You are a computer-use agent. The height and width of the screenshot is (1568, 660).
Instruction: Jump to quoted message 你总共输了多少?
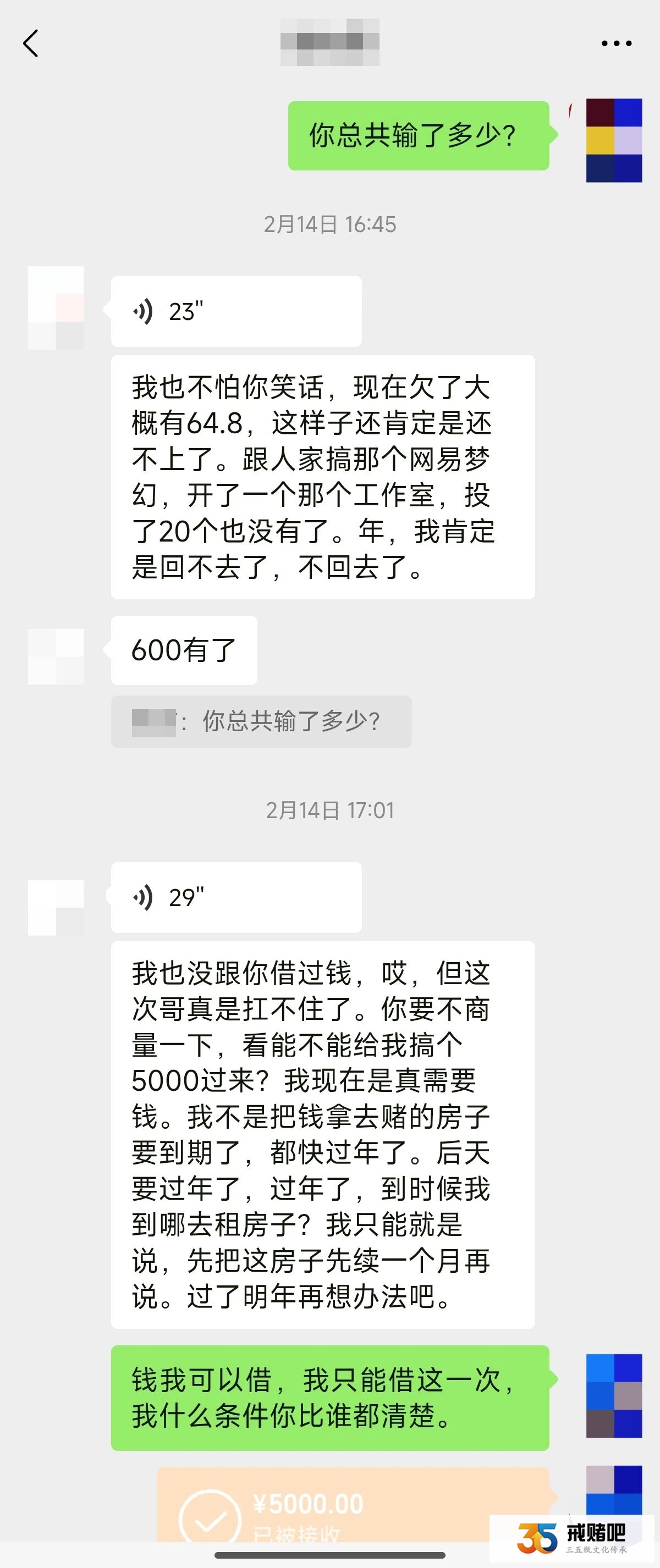[261, 721]
